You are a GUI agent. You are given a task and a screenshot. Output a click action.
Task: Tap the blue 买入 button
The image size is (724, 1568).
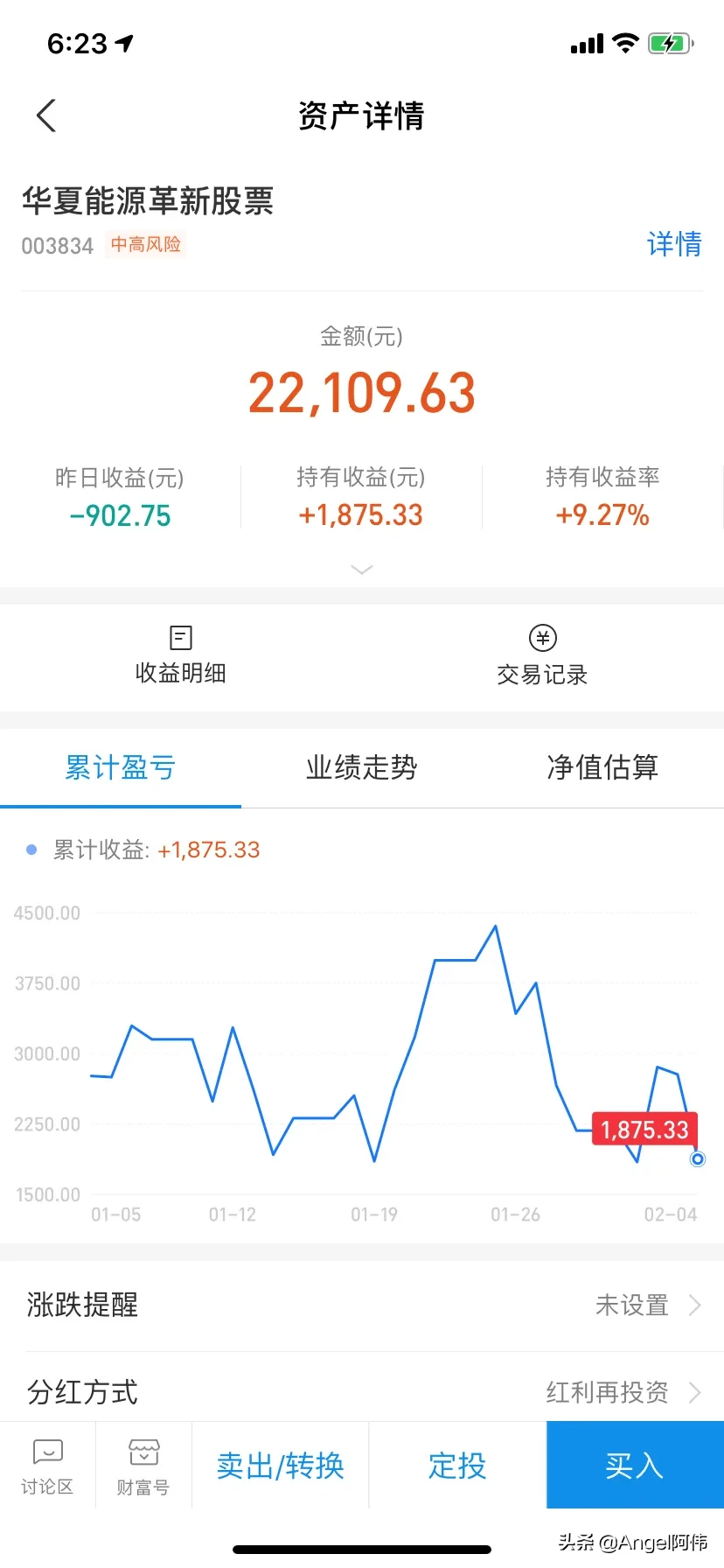635,1466
